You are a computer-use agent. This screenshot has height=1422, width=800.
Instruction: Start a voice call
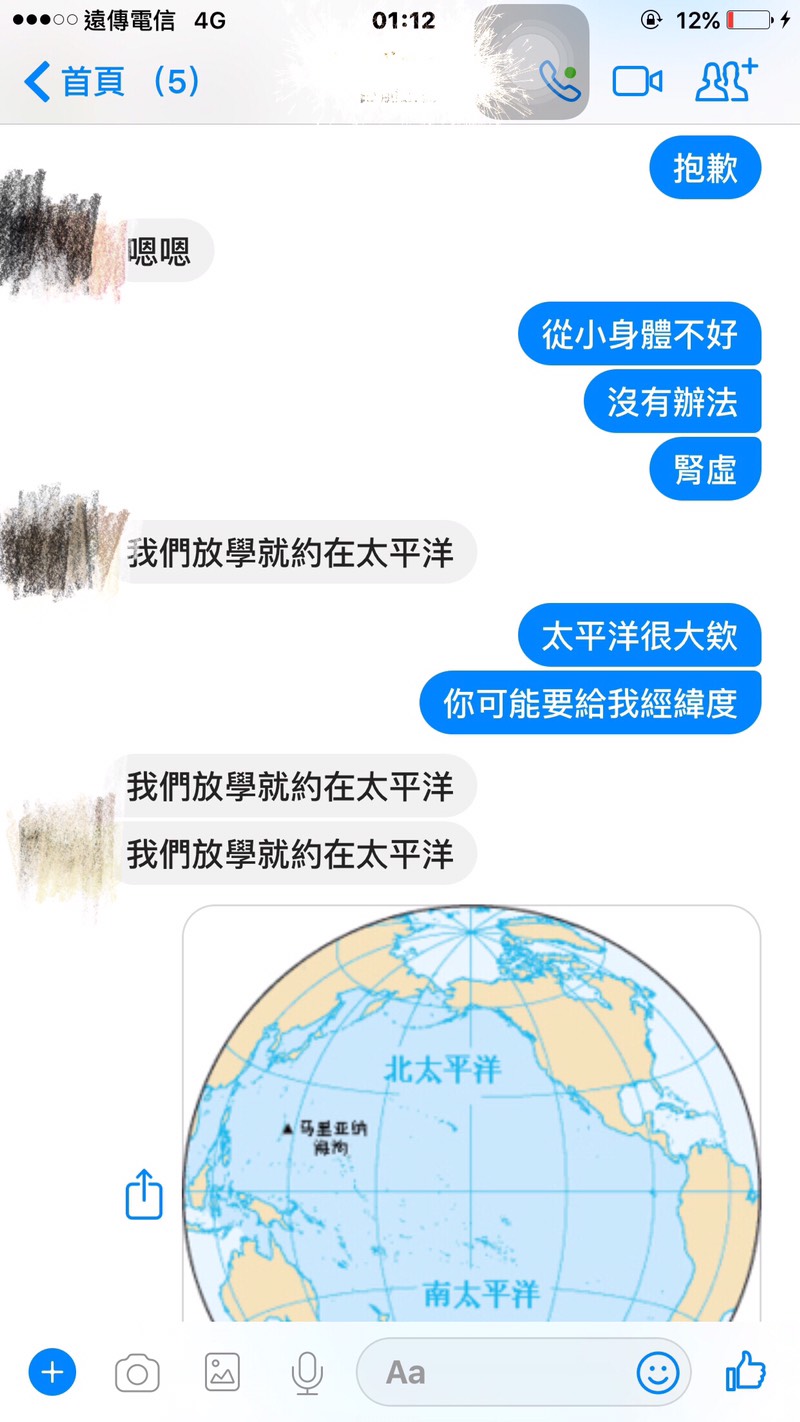tap(559, 82)
